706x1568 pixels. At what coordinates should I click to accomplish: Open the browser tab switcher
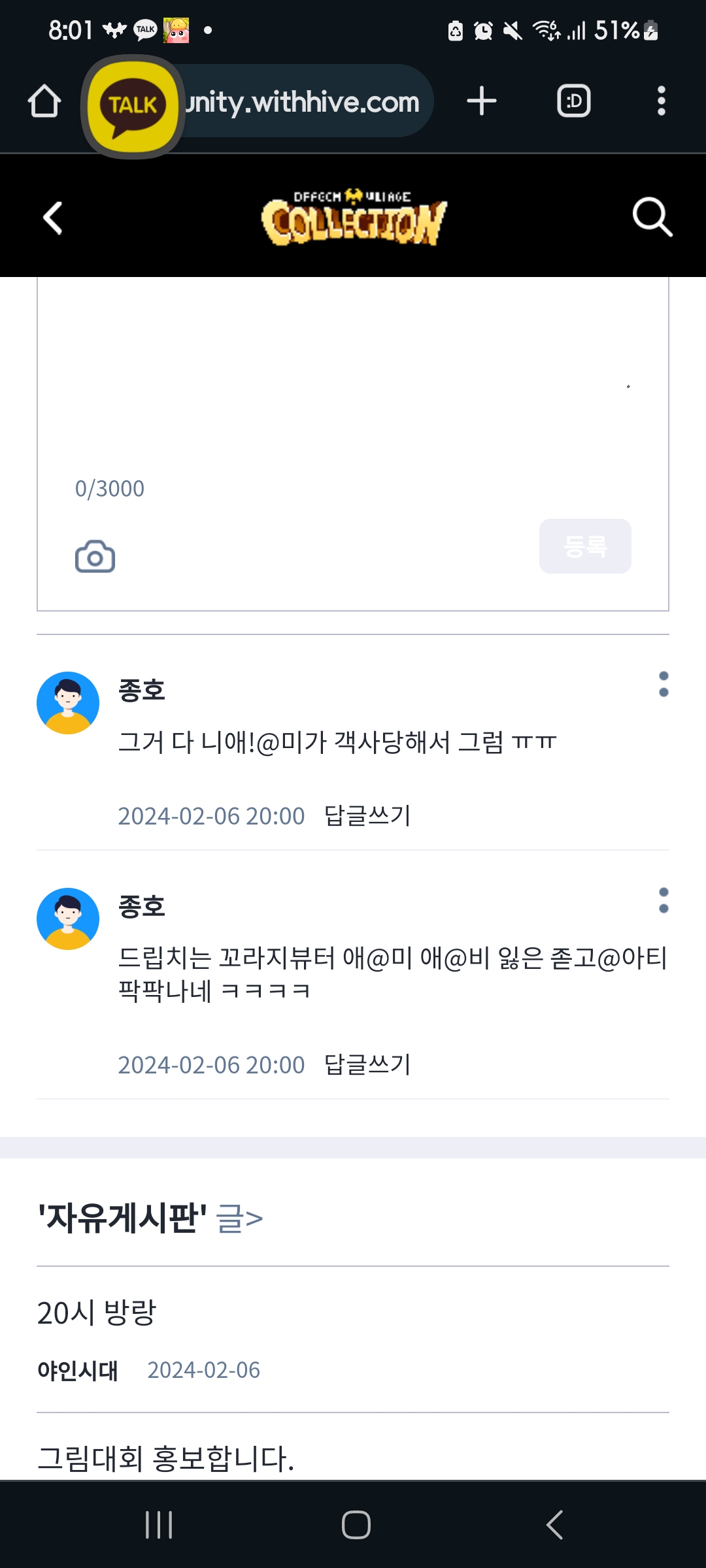tap(573, 101)
